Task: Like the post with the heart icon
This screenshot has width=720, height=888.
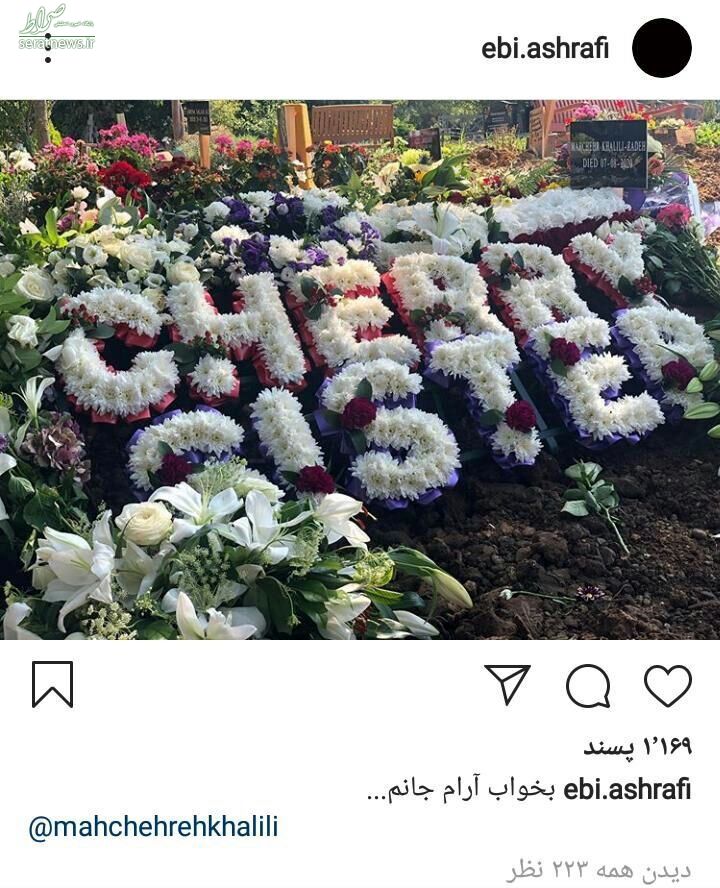Action: click(667, 686)
